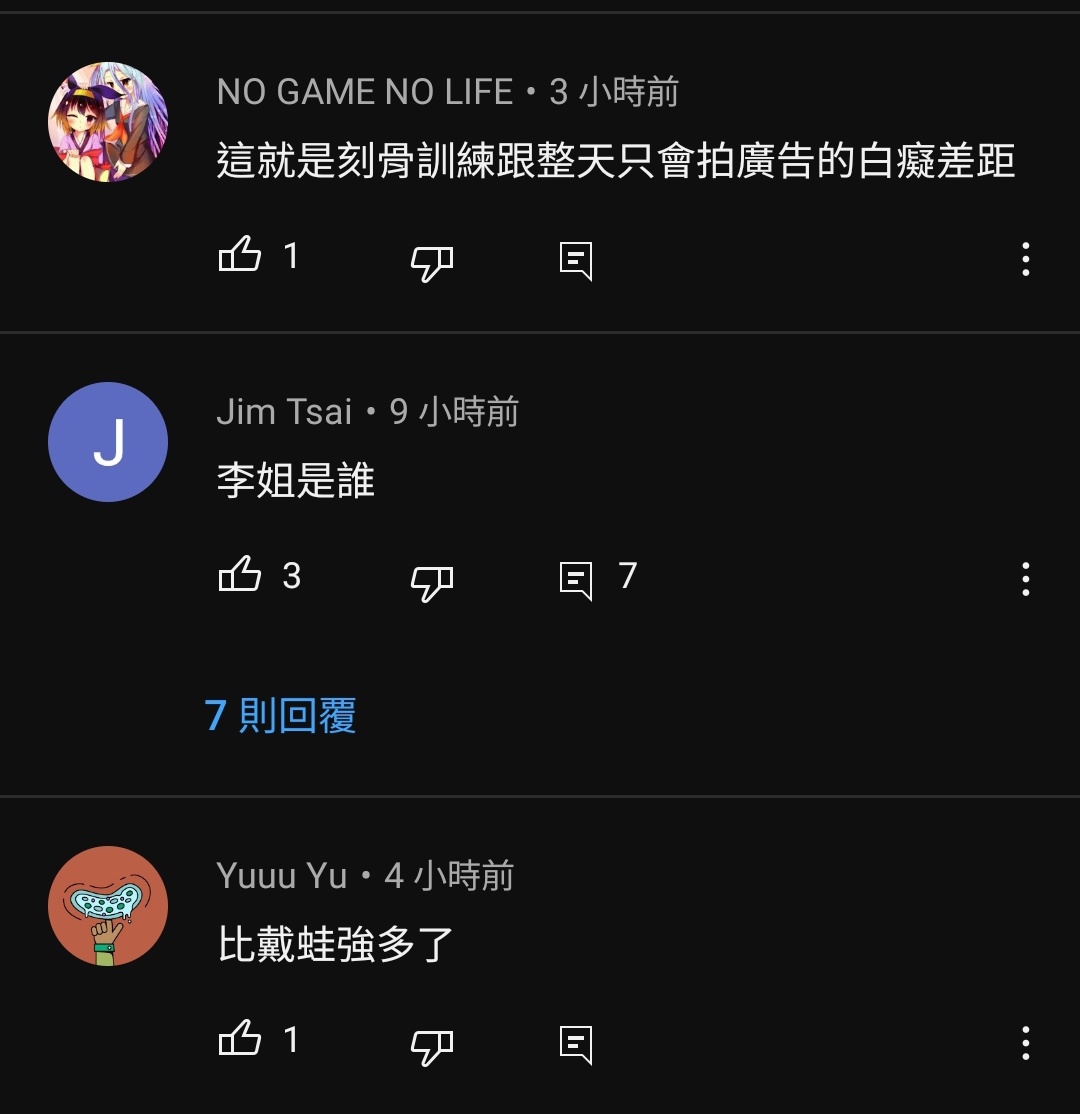Reply to NO GAME NO LIFE's comment

pos(576,260)
